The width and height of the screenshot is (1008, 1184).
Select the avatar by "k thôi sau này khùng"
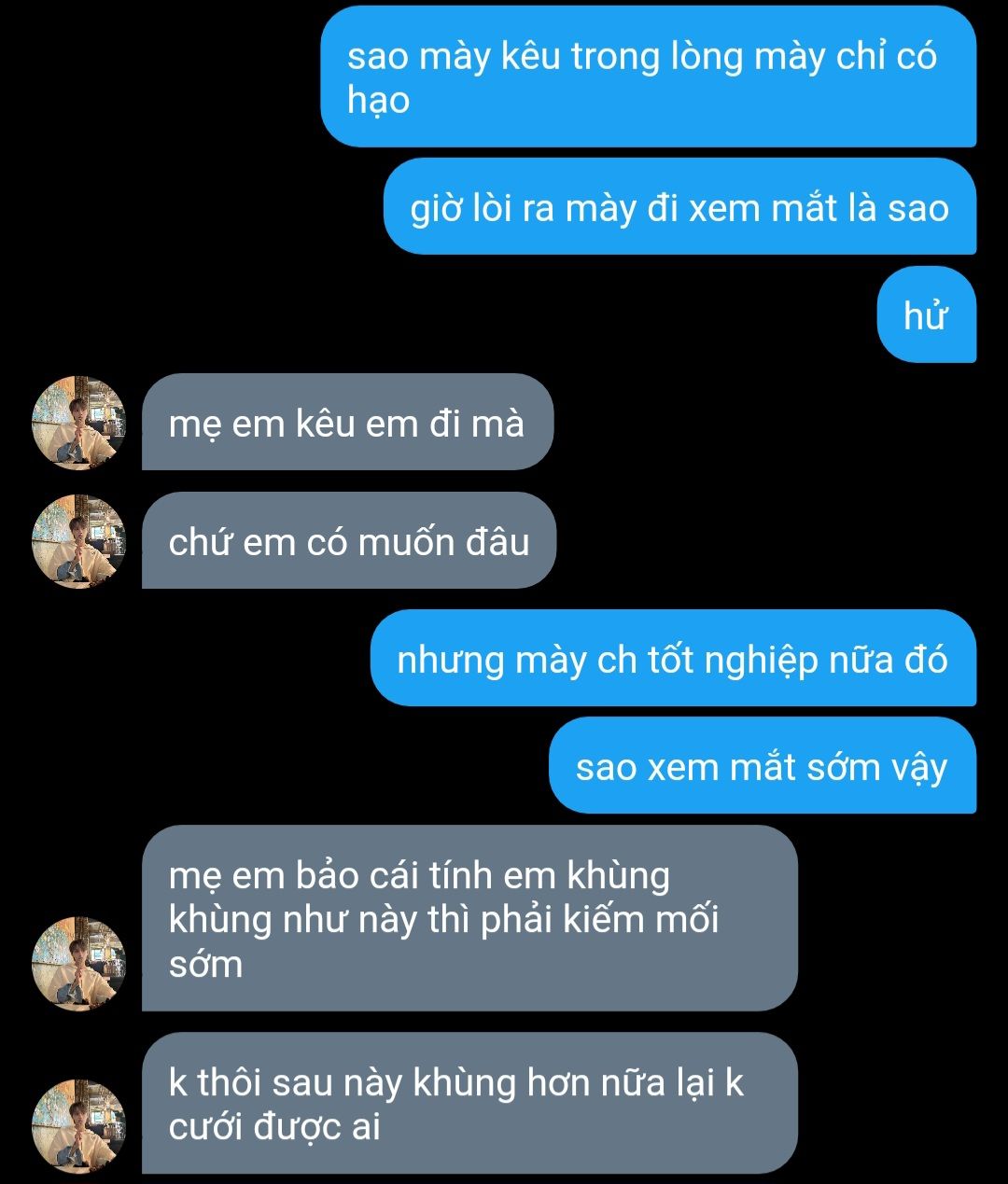pyautogui.click(x=78, y=1125)
